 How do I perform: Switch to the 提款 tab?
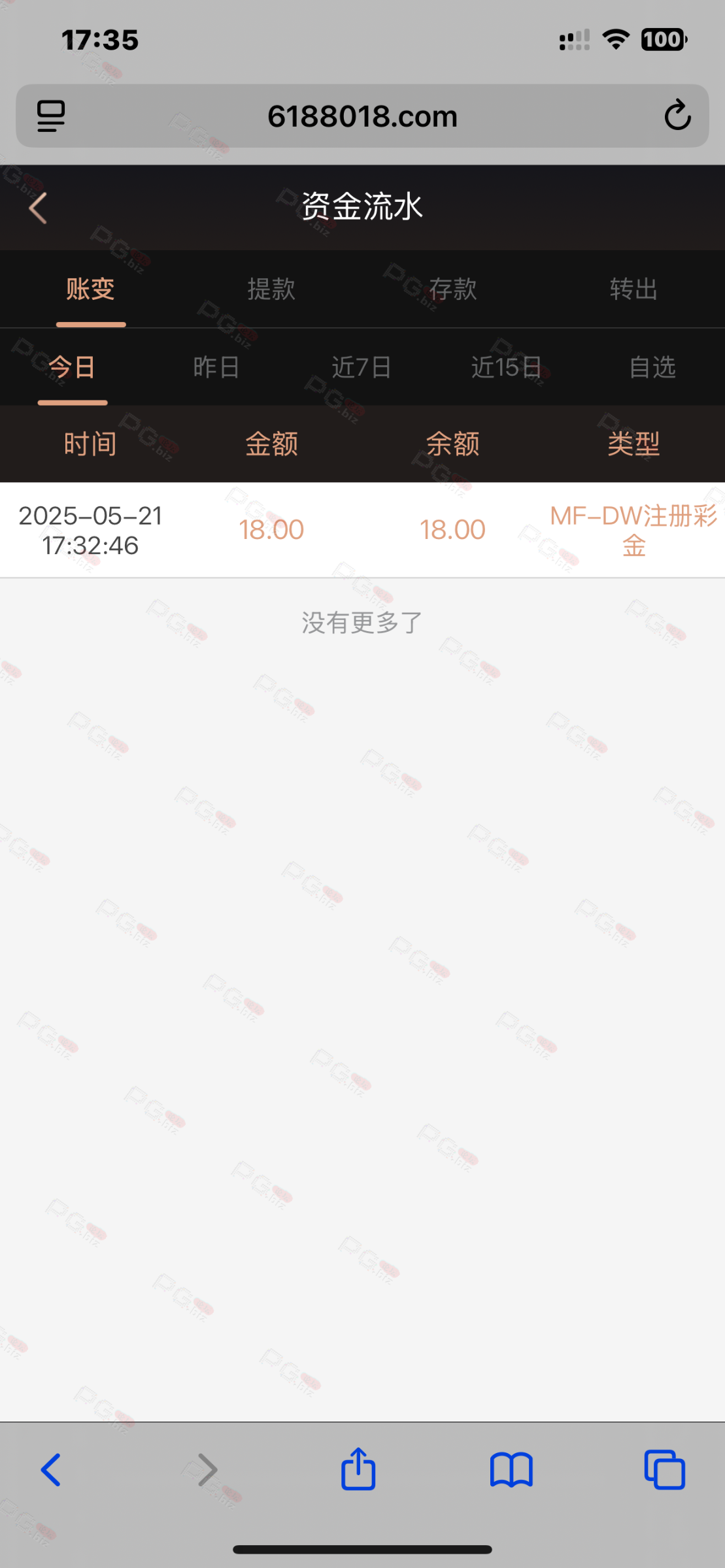(271, 289)
